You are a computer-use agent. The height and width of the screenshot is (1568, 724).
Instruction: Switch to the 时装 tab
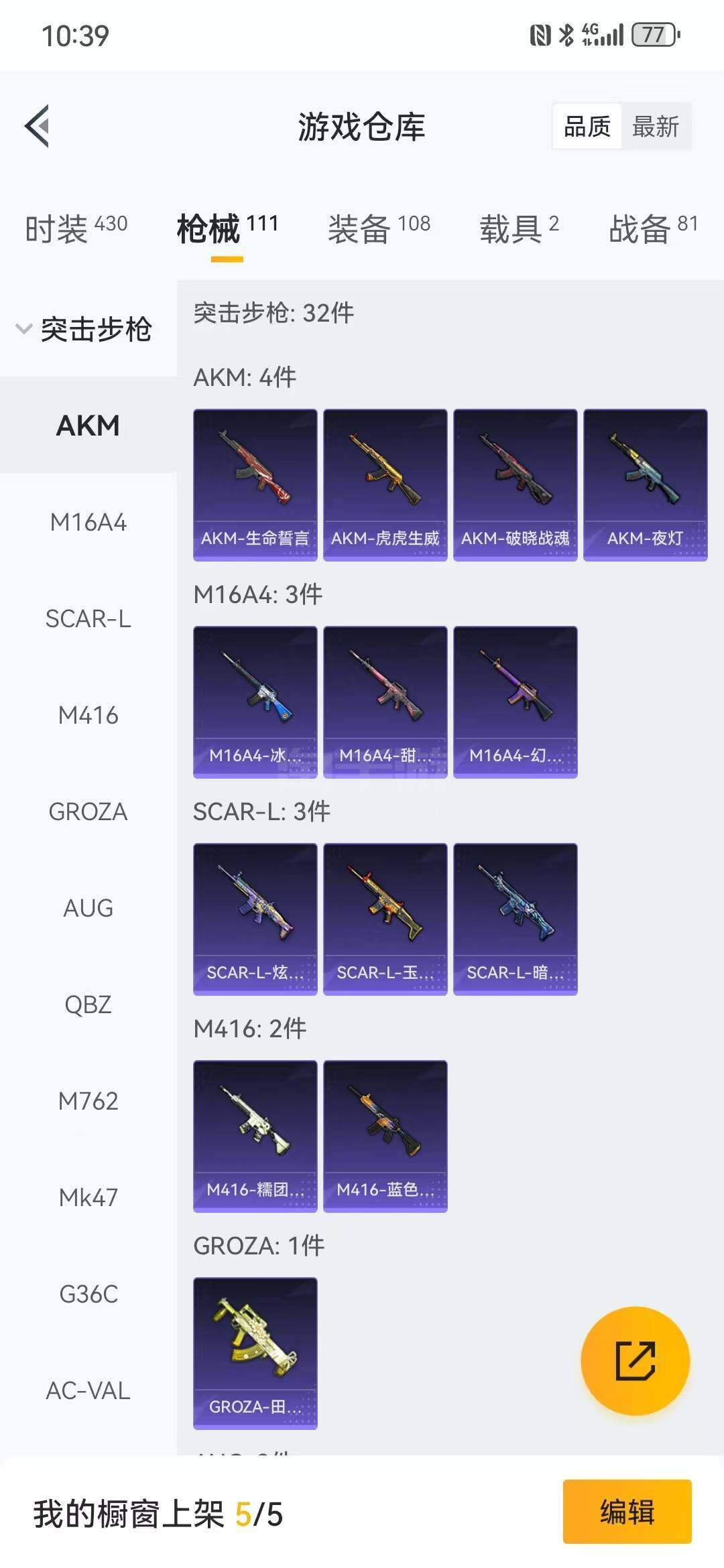click(76, 229)
